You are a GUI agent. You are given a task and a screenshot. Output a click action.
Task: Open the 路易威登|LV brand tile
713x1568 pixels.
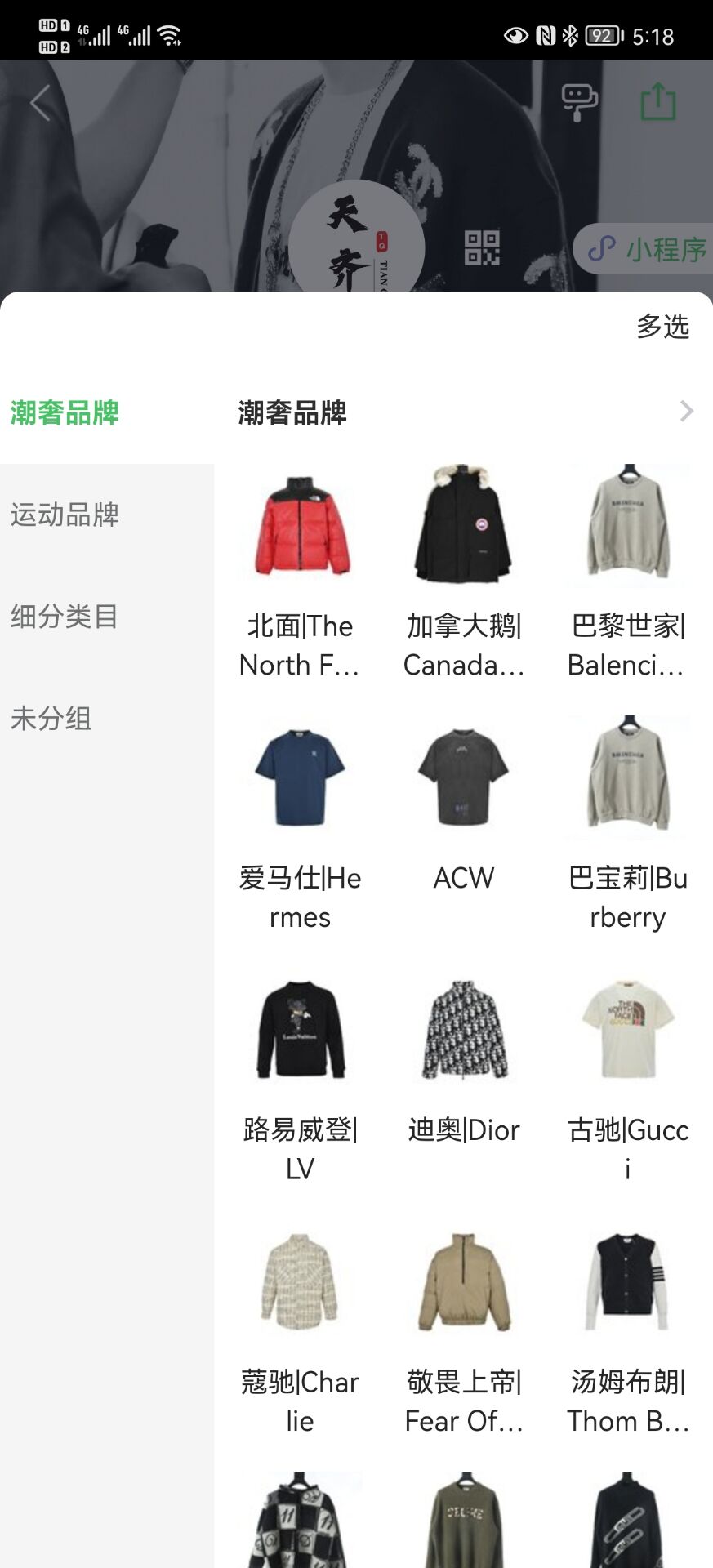(300, 1078)
